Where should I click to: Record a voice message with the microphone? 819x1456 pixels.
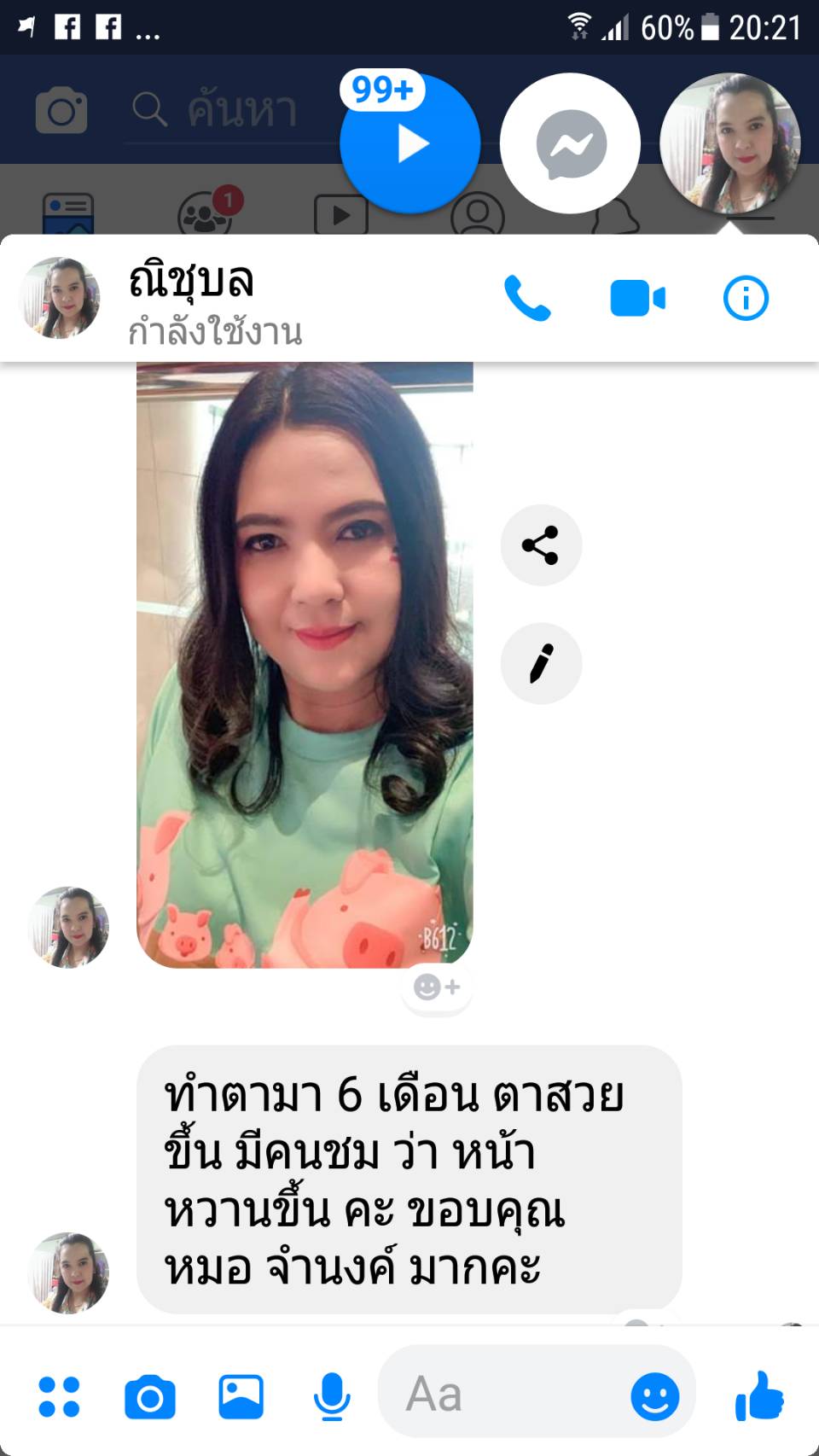coord(331,1397)
